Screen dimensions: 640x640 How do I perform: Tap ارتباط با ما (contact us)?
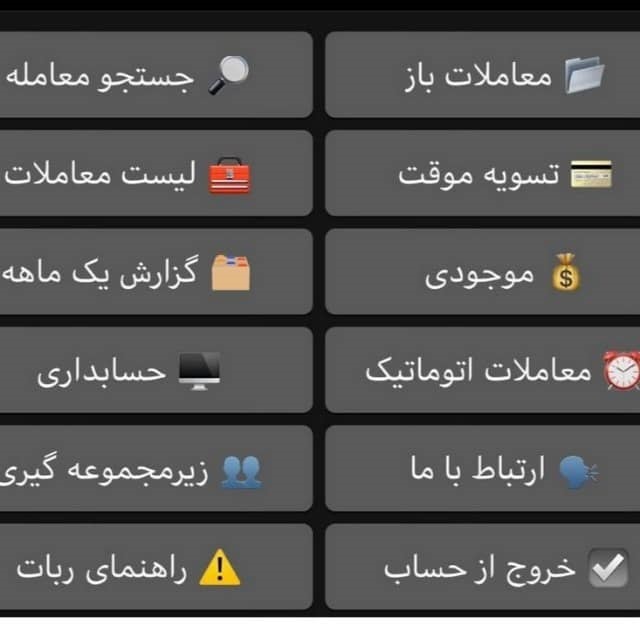pyautogui.click(x=485, y=469)
